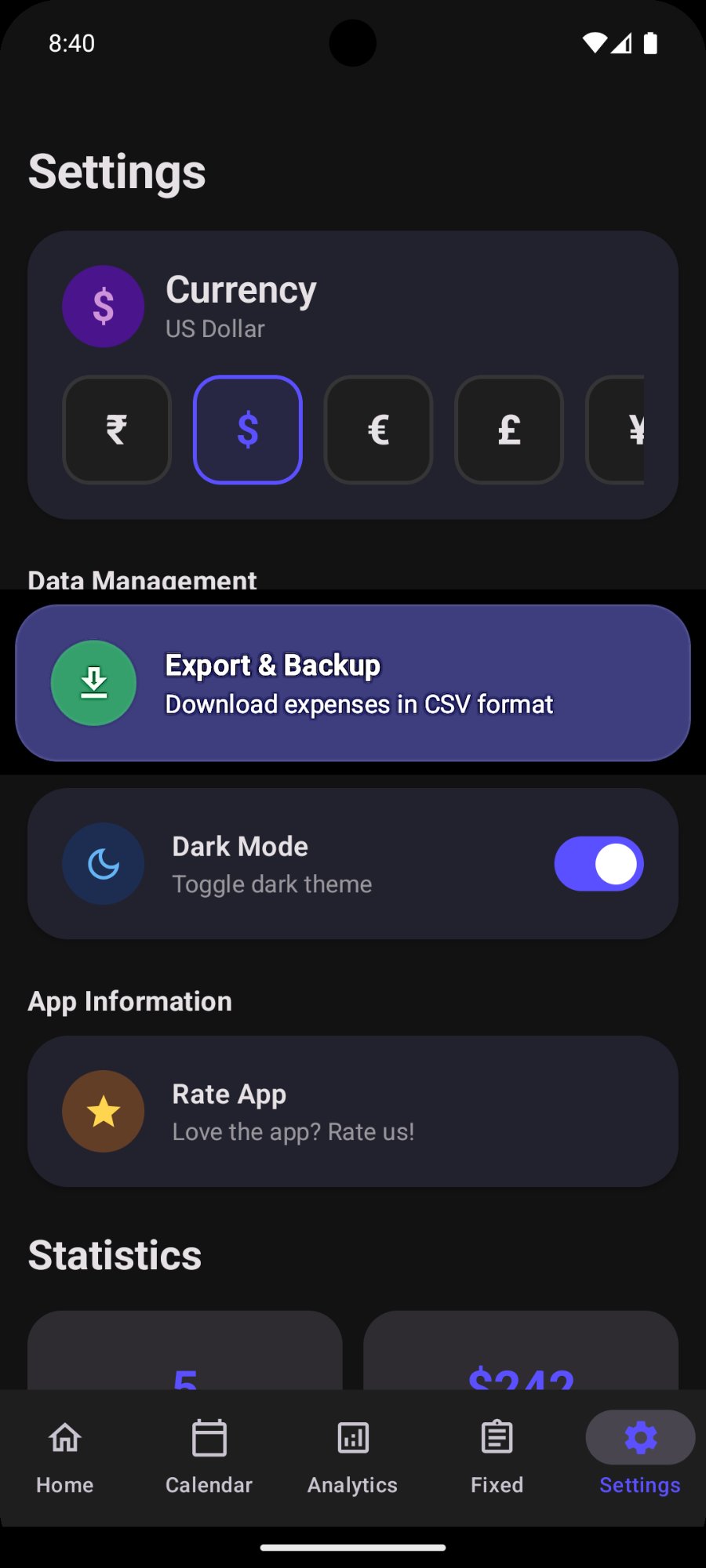The width and height of the screenshot is (706, 1568).
Task: Pick the Pound Sterling currency symbol
Action: [x=509, y=430]
